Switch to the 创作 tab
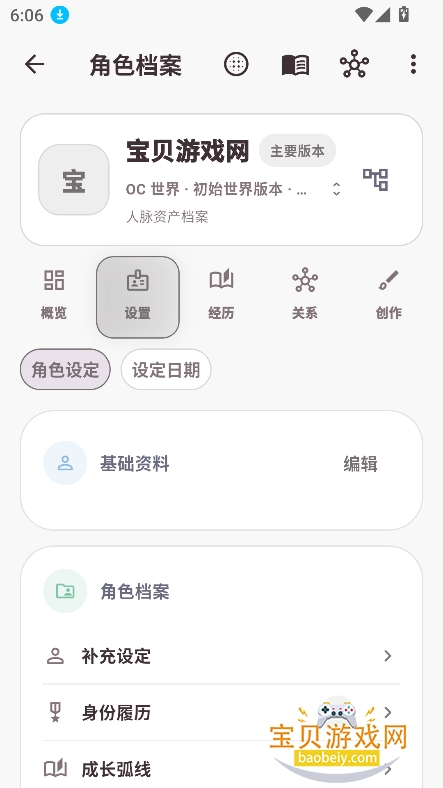The height and width of the screenshot is (788, 443). (x=388, y=295)
